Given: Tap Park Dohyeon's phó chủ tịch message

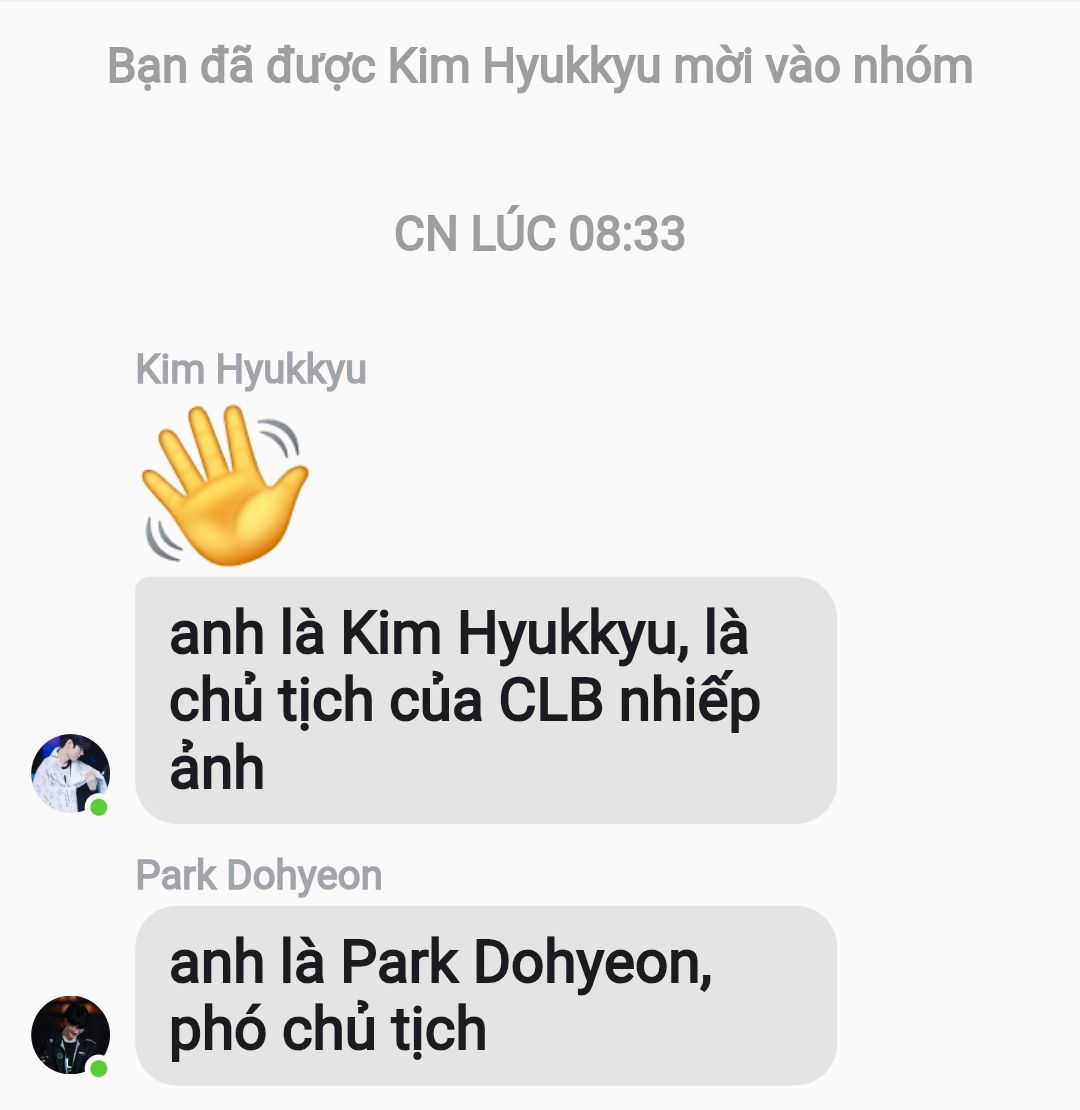Looking at the screenshot, I should [485, 995].
